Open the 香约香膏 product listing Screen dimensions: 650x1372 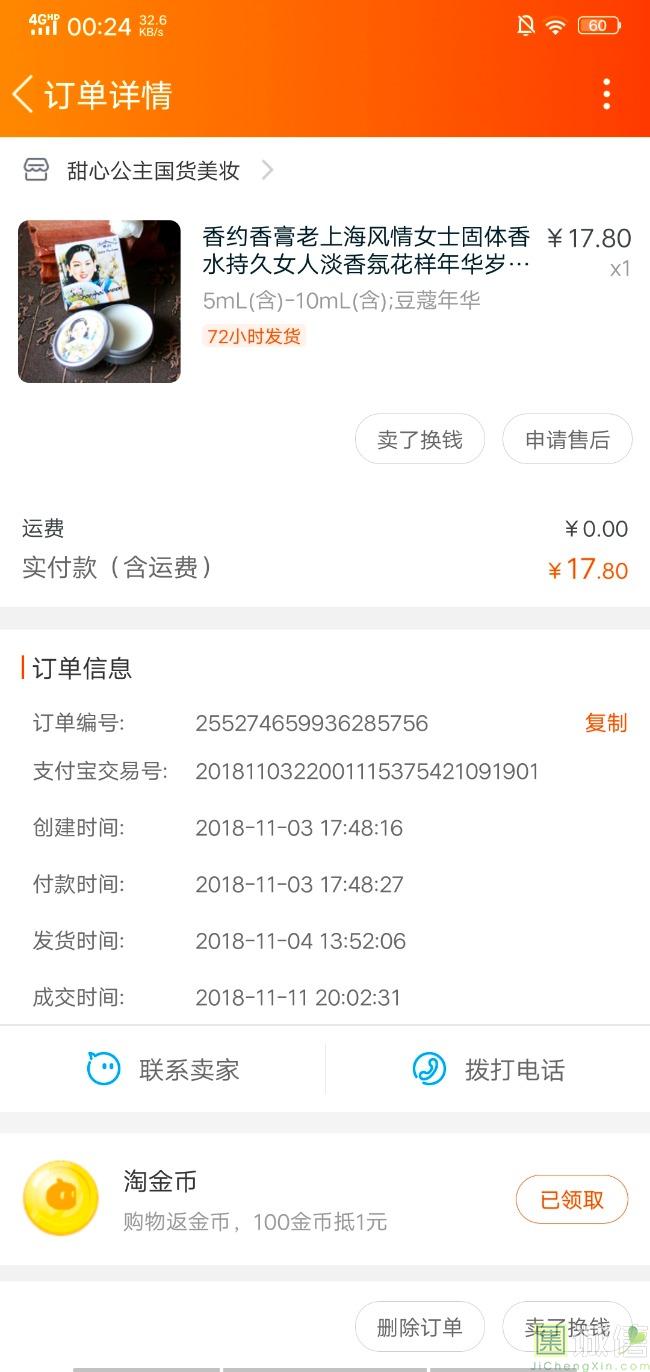(365, 251)
